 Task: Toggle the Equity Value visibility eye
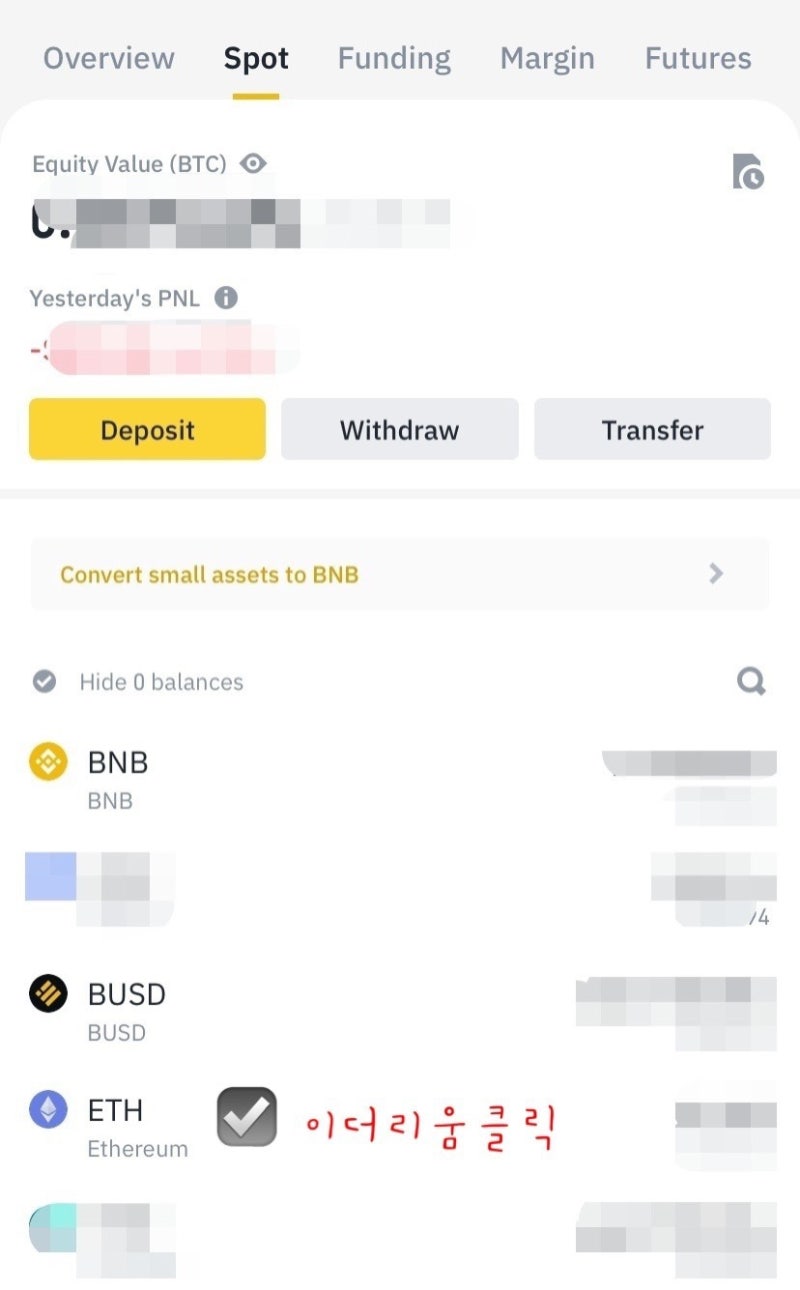(252, 163)
